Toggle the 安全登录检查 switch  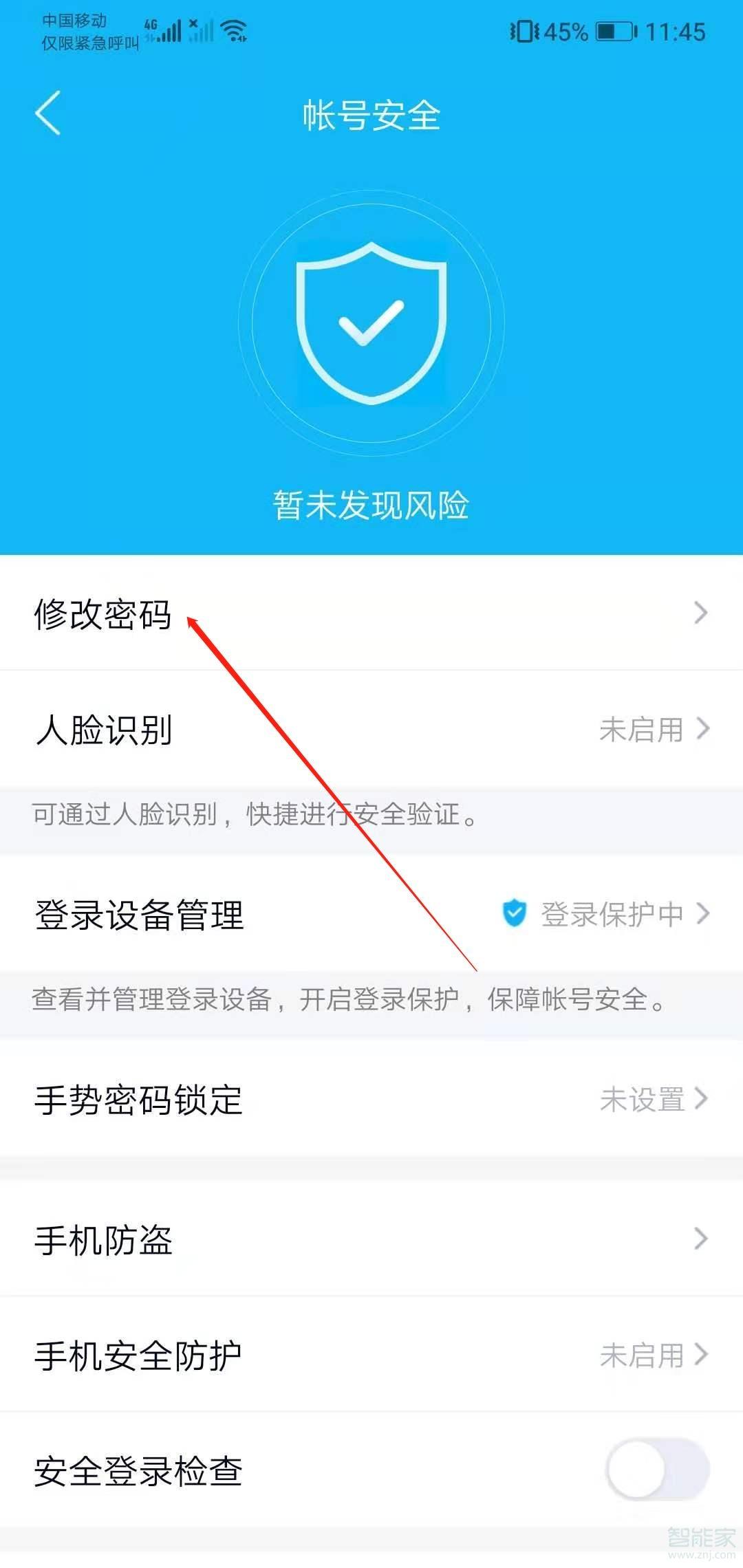click(657, 1470)
